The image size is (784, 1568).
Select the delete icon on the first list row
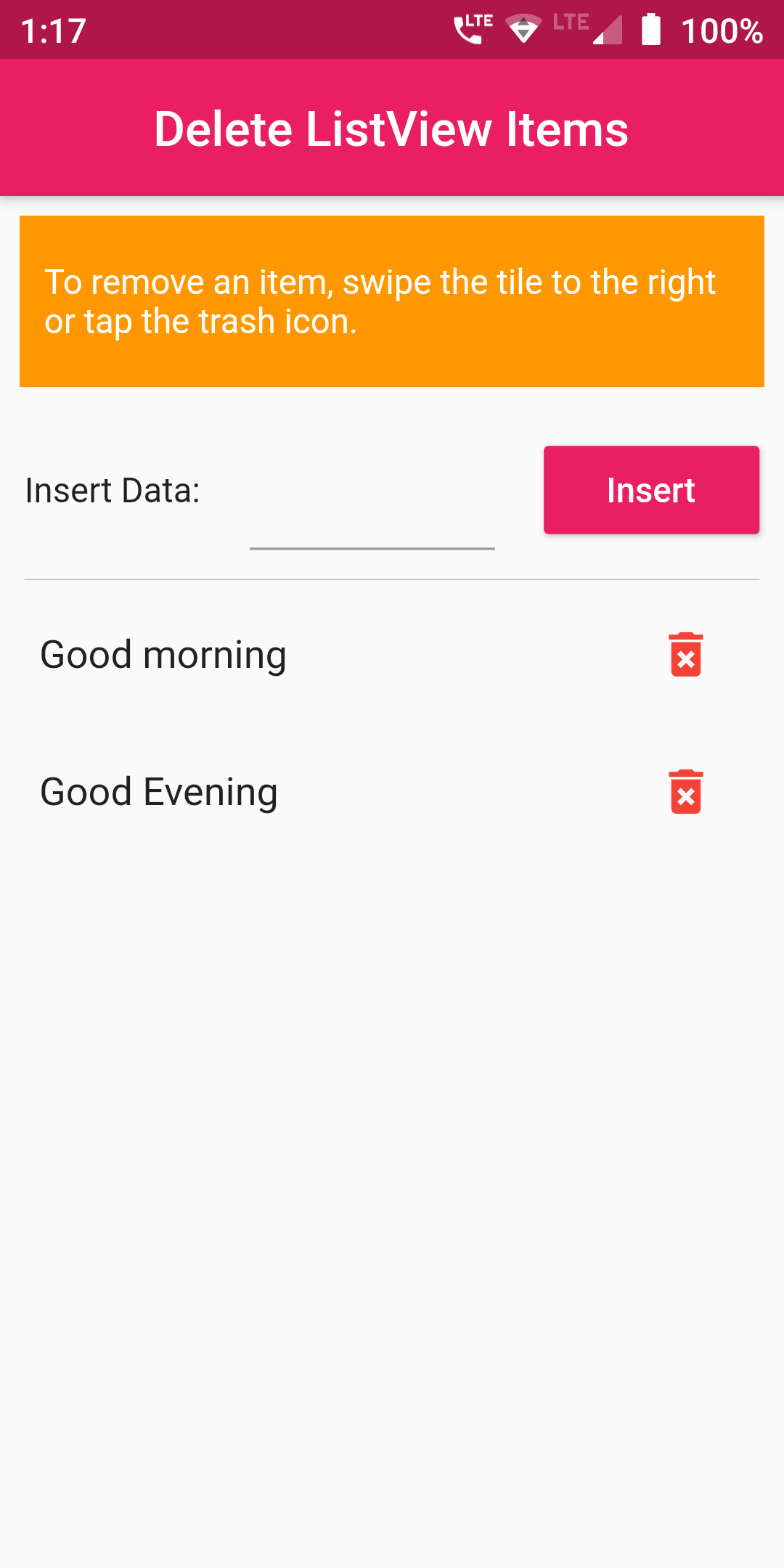tap(685, 656)
